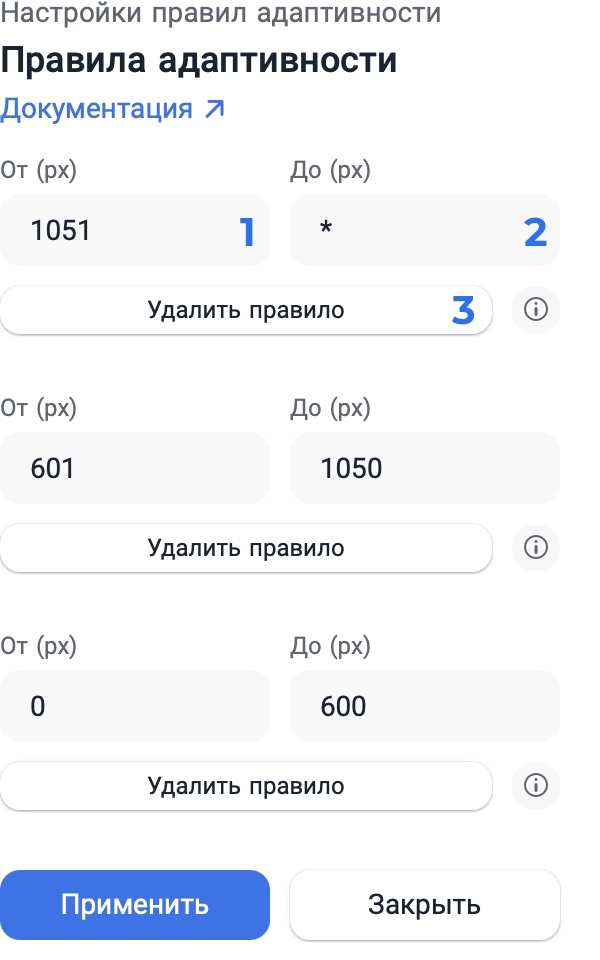The height and width of the screenshot is (960, 600).
Task: Show info for the 1051 rule
Action: pos(536,310)
